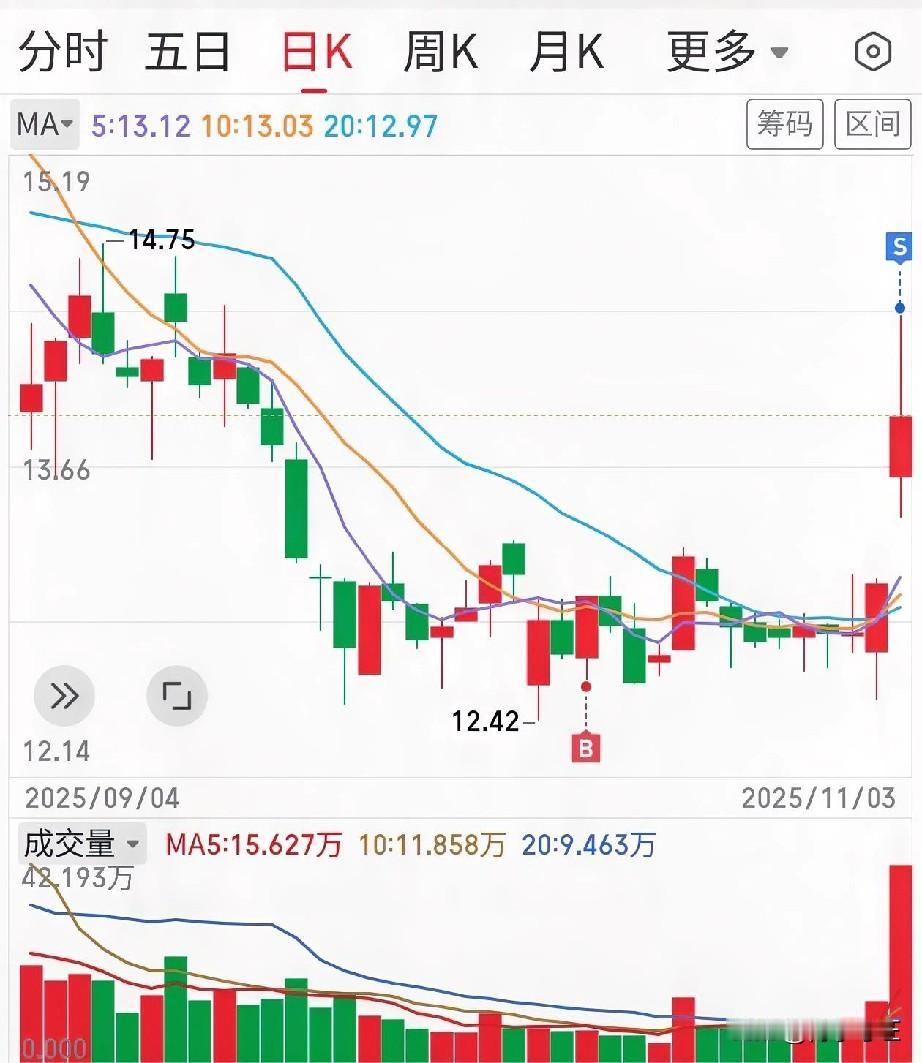922x1063 pixels.
Task: Switch to the 分时 tab
Action: pos(62,52)
